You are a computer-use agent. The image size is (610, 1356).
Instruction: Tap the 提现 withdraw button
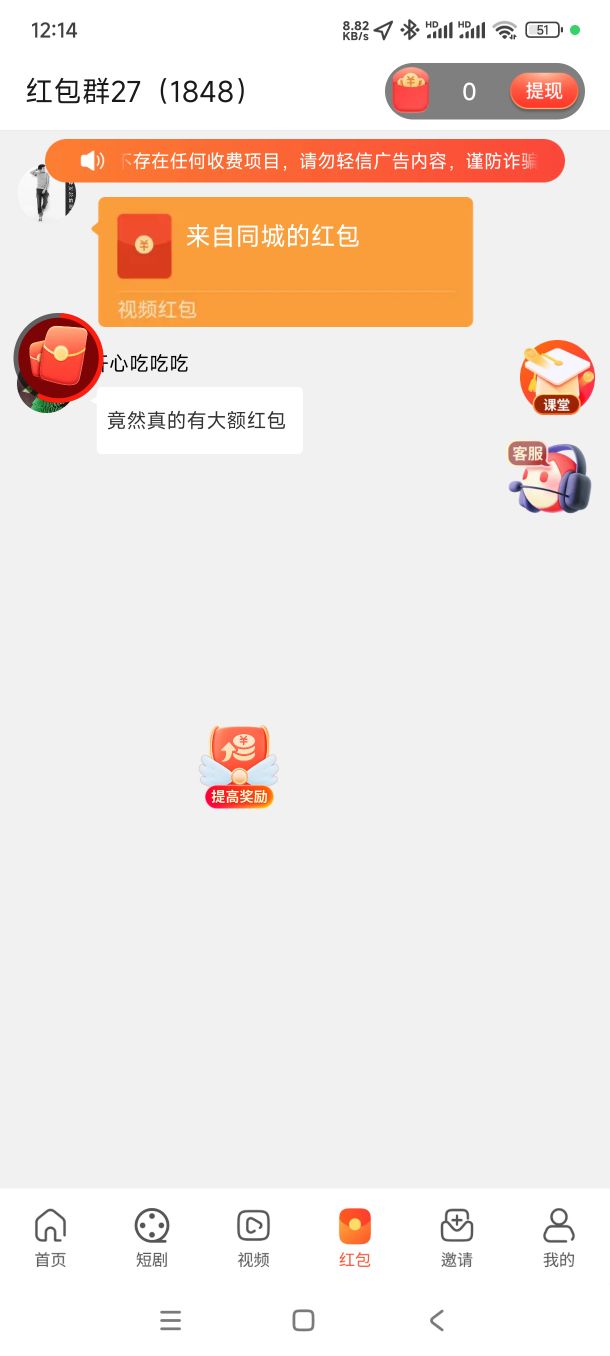point(544,91)
